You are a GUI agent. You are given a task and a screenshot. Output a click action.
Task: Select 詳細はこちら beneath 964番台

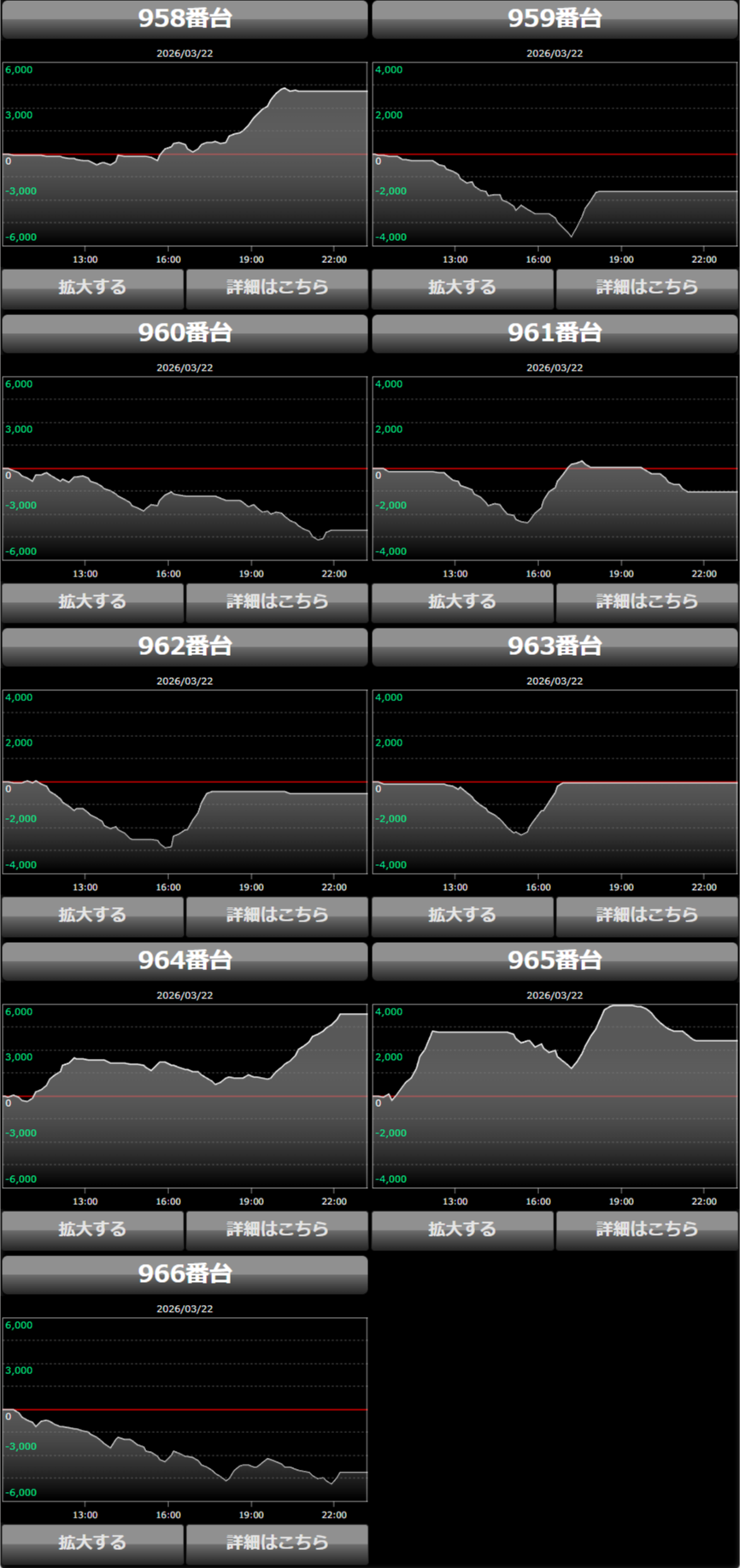(277, 1230)
